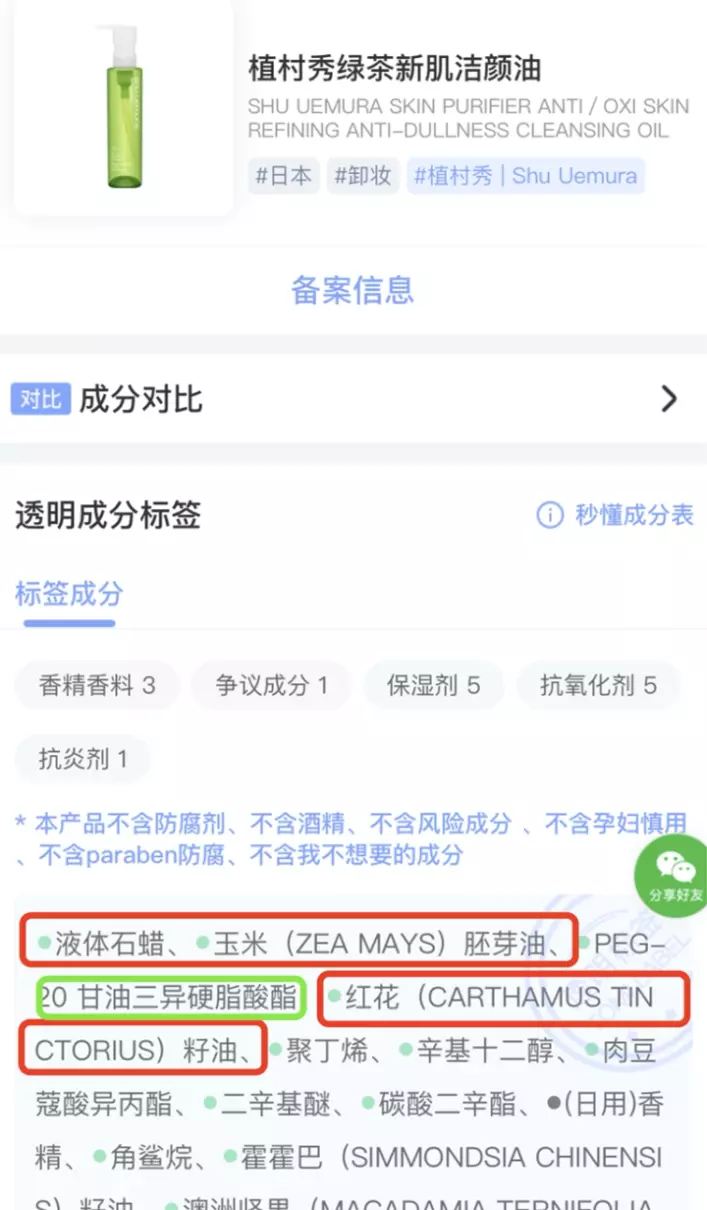Image resolution: width=707 pixels, height=1210 pixels.
Task: Open the #植村秀 | Shu Uemura brand tag
Action: click(525, 176)
